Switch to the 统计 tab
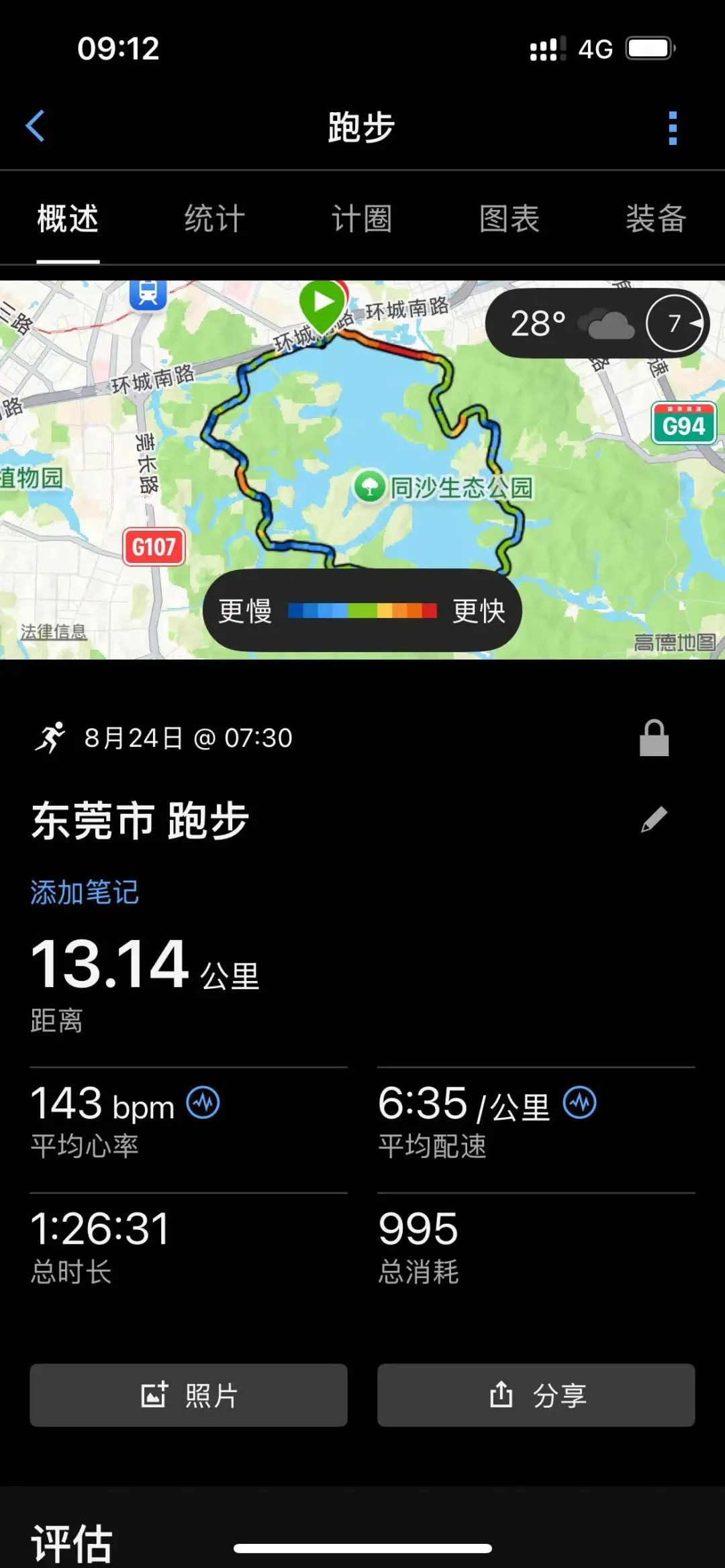 (x=215, y=219)
